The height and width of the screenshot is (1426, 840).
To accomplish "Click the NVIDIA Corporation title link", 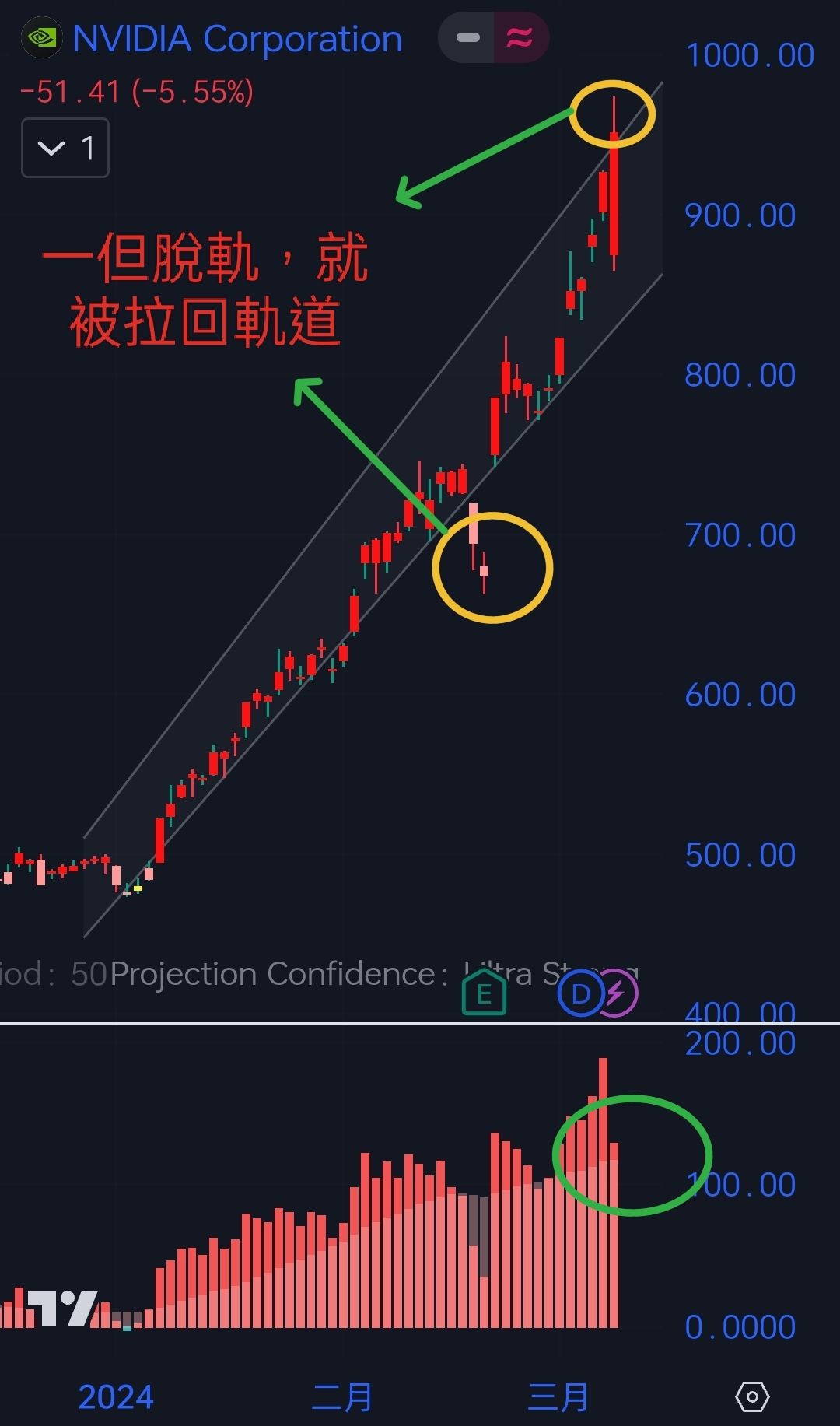I will point(237,37).
